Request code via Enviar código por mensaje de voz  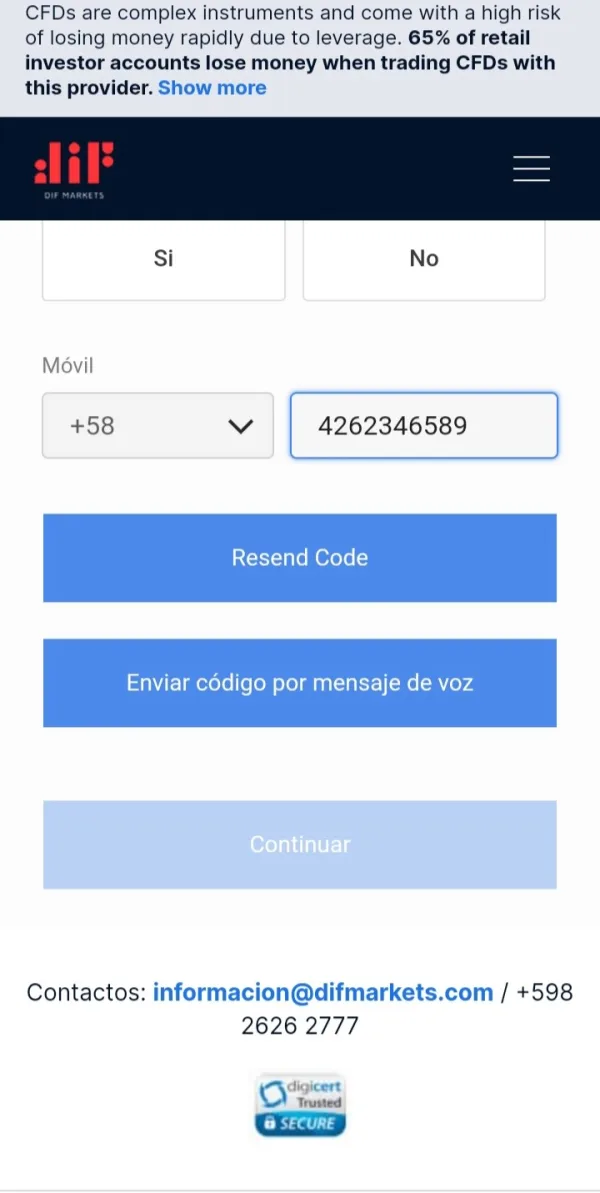(300, 683)
